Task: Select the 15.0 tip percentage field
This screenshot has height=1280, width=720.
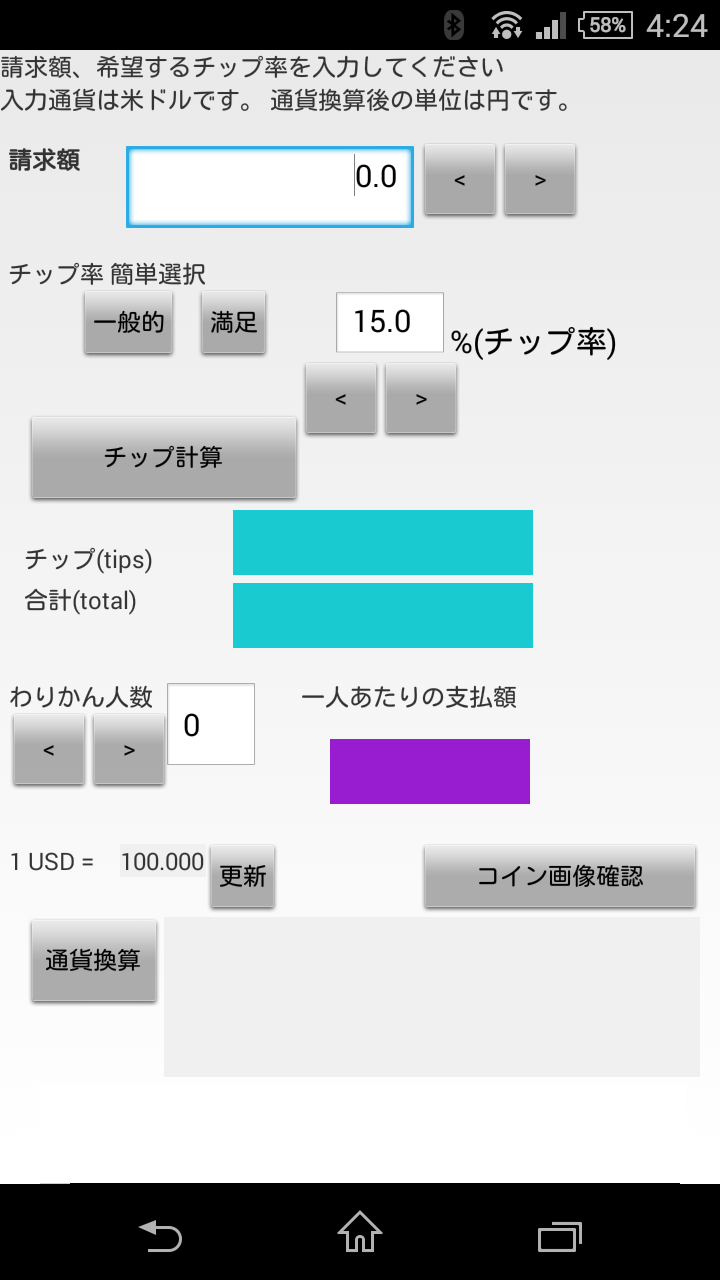Action: (x=389, y=322)
